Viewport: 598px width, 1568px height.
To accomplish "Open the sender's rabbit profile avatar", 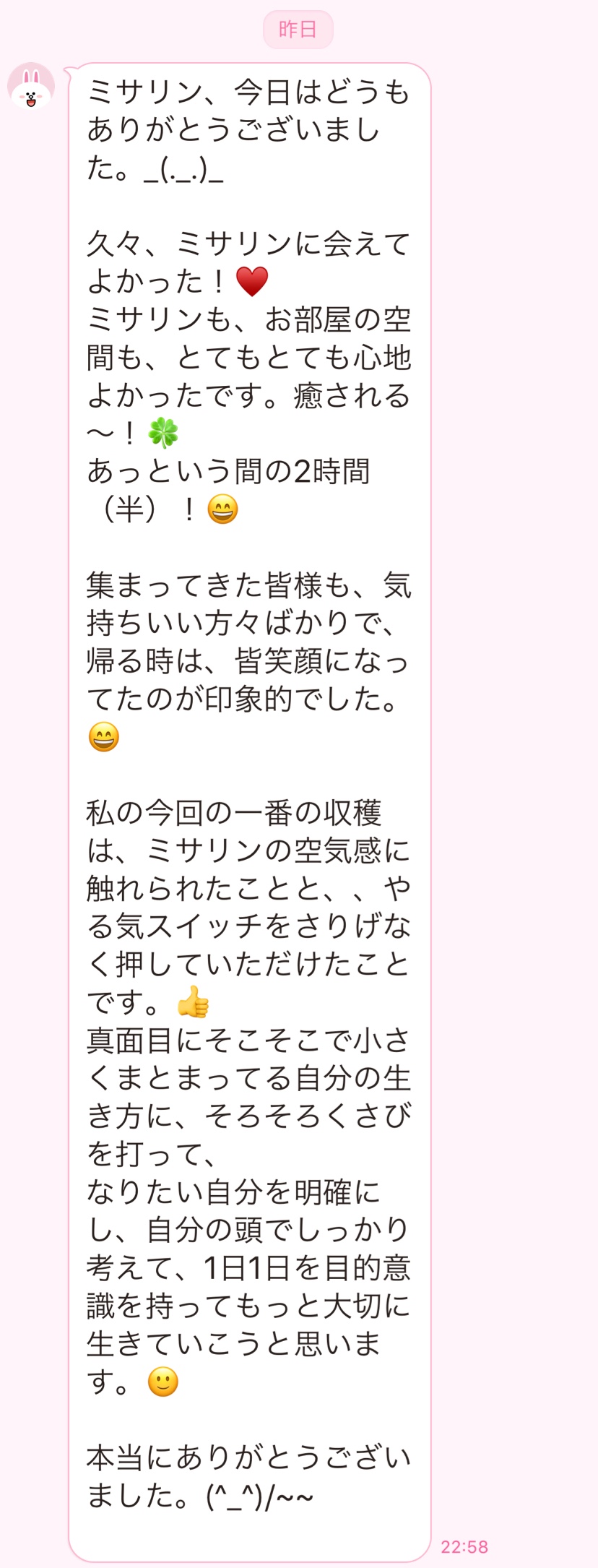I will [x=31, y=87].
